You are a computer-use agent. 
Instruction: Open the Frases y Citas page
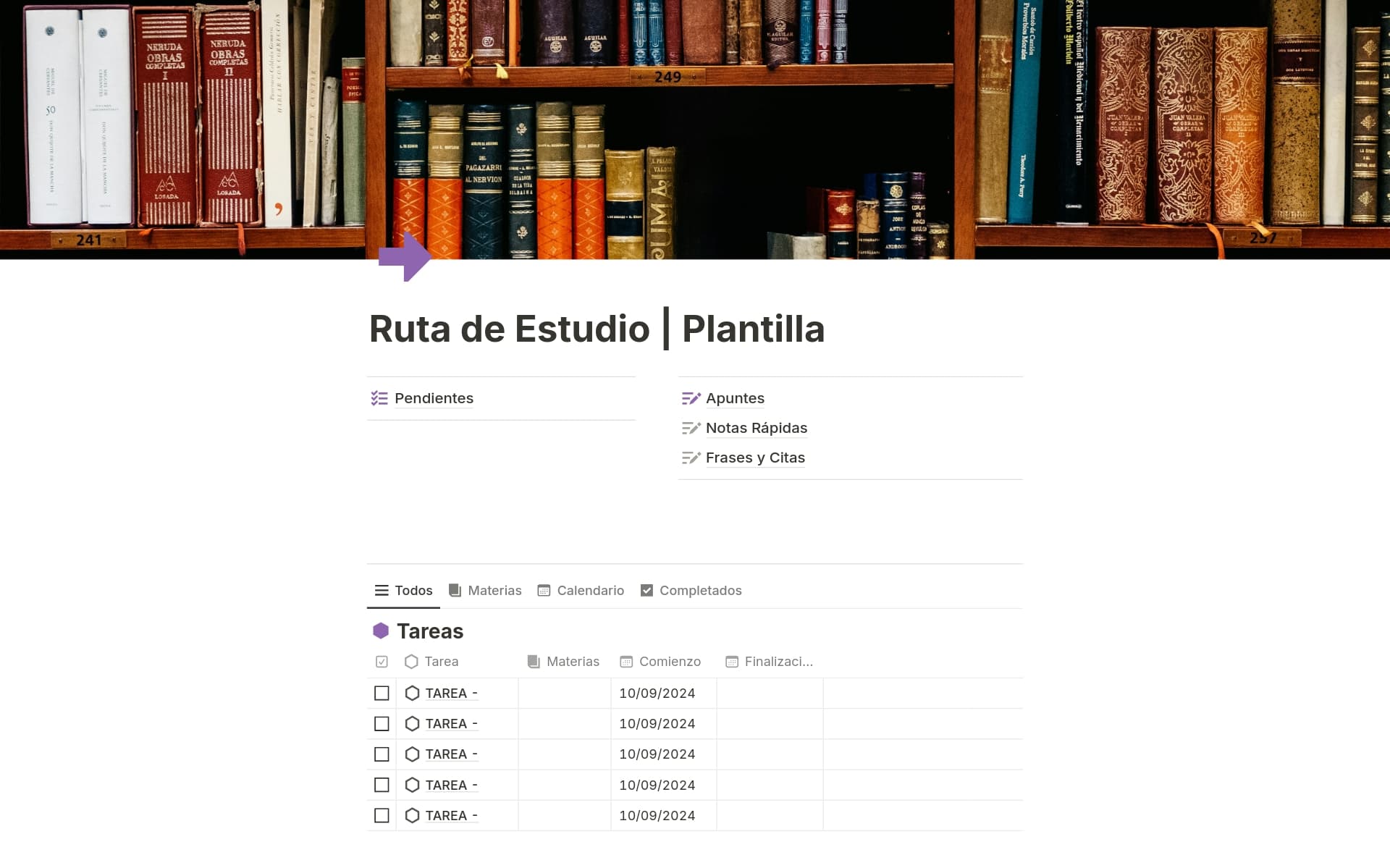coord(754,458)
